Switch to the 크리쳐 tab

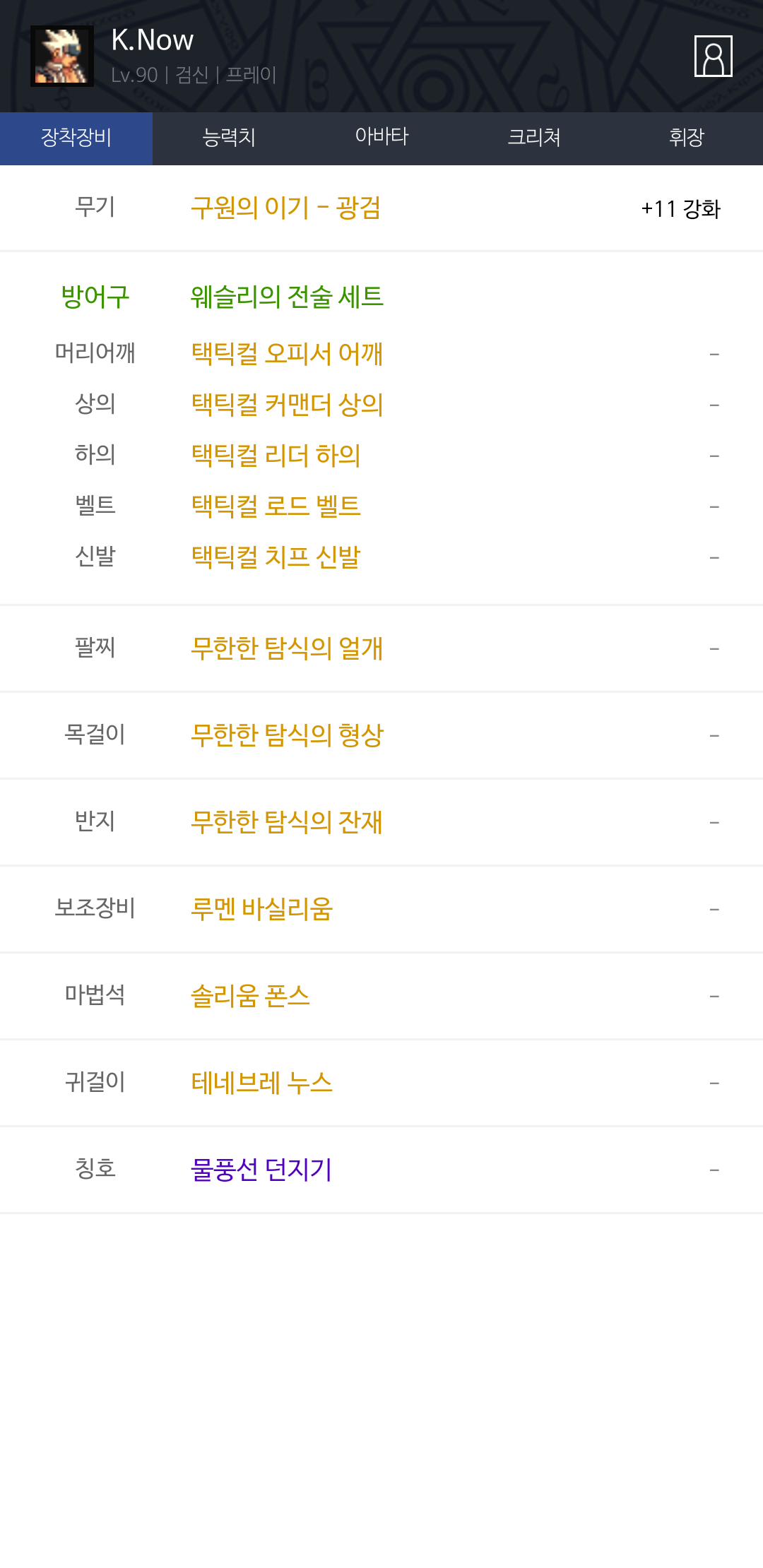[x=534, y=138]
